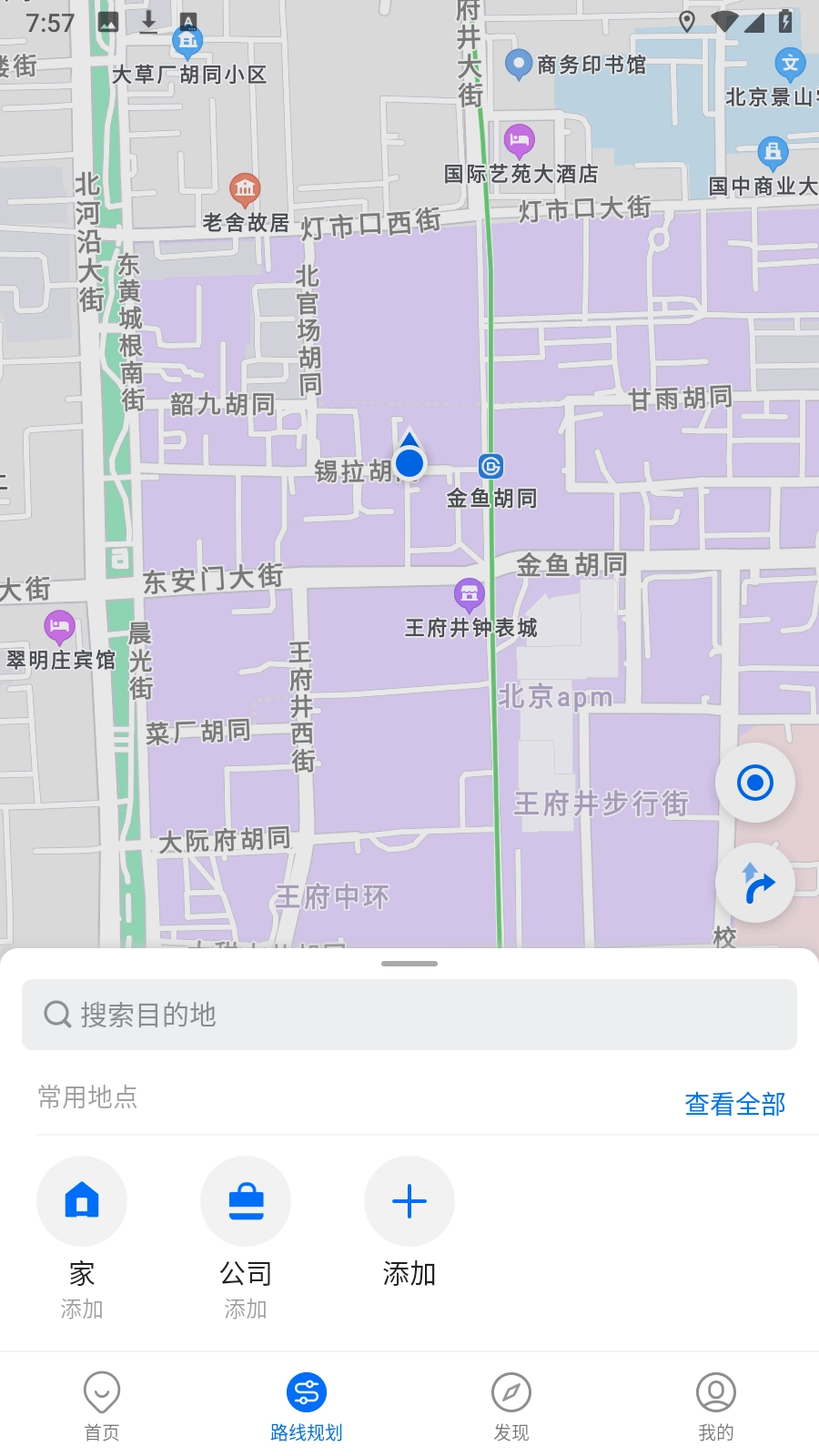Select the 翠明庄宾馆 hotel pin

(x=60, y=626)
